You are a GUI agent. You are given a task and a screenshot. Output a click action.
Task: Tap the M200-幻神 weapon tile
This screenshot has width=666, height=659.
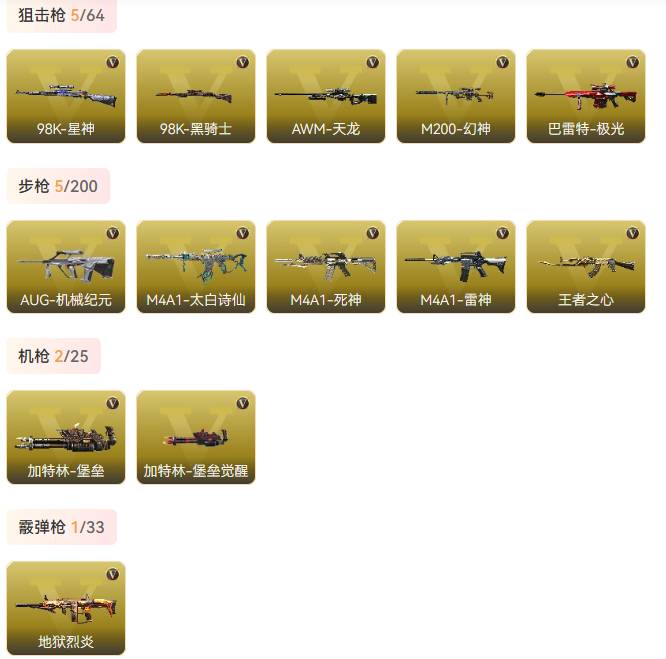click(x=456, y=96)
